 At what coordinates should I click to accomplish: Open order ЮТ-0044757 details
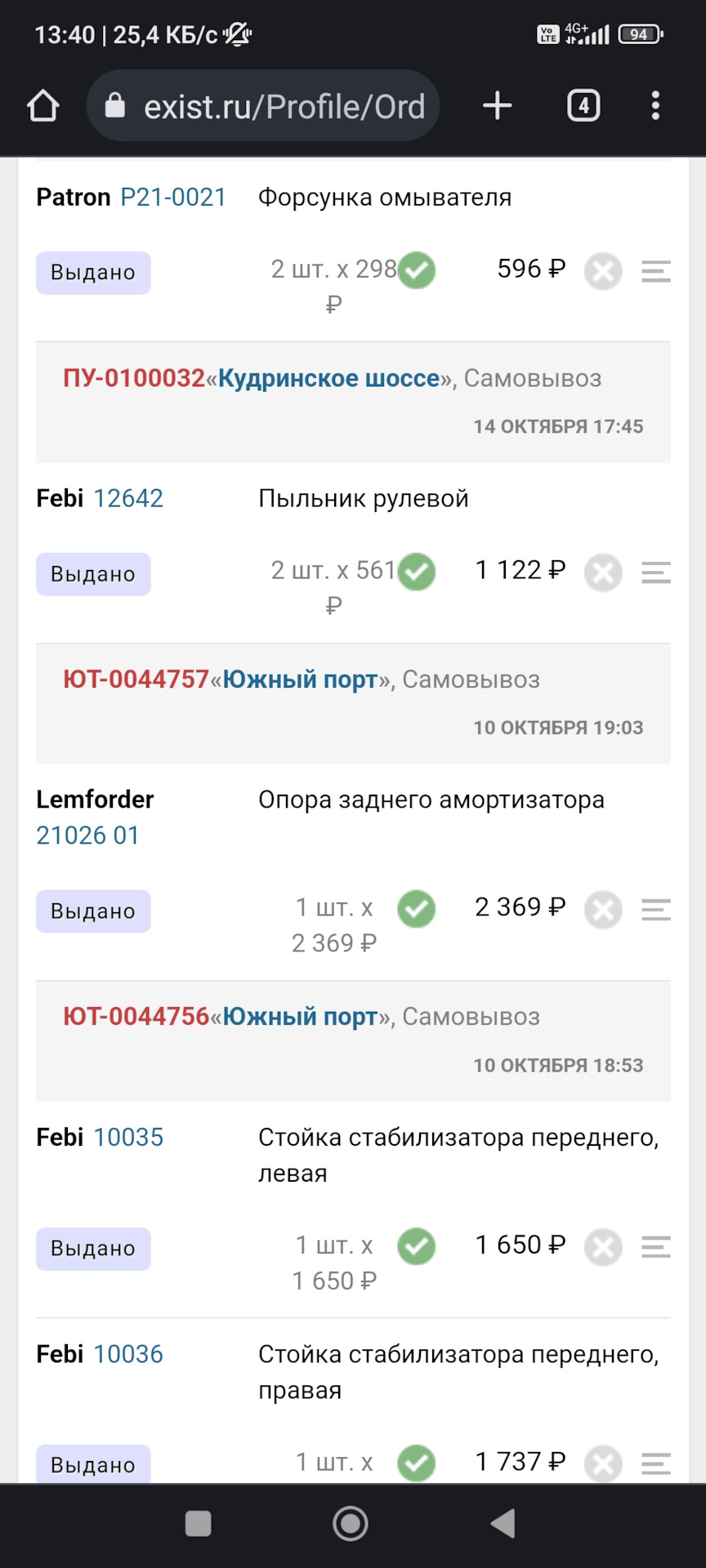click(x=136, y=679)
